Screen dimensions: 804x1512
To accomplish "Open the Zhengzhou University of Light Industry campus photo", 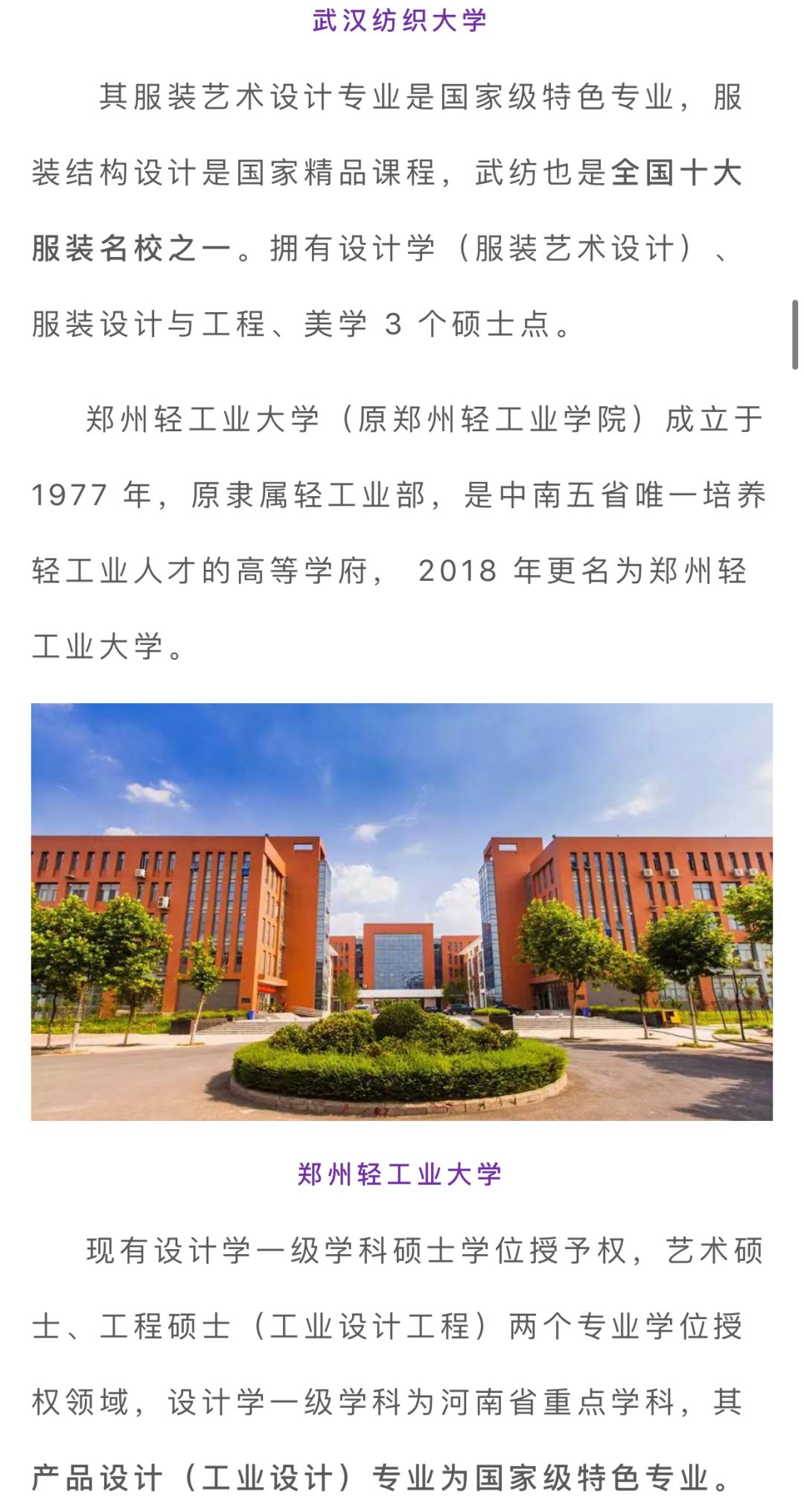I will click(x=401, y=911).
